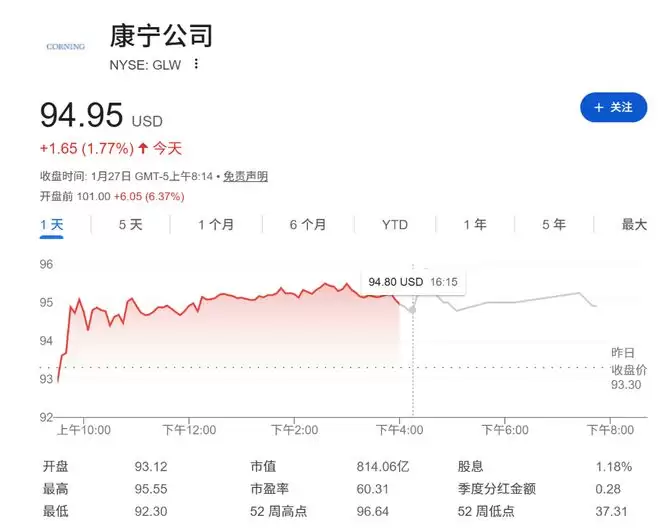Follow Corning with the 关注 button
Image resolution: width=660 pixels, height=532 pixels.
click(613, 107)
